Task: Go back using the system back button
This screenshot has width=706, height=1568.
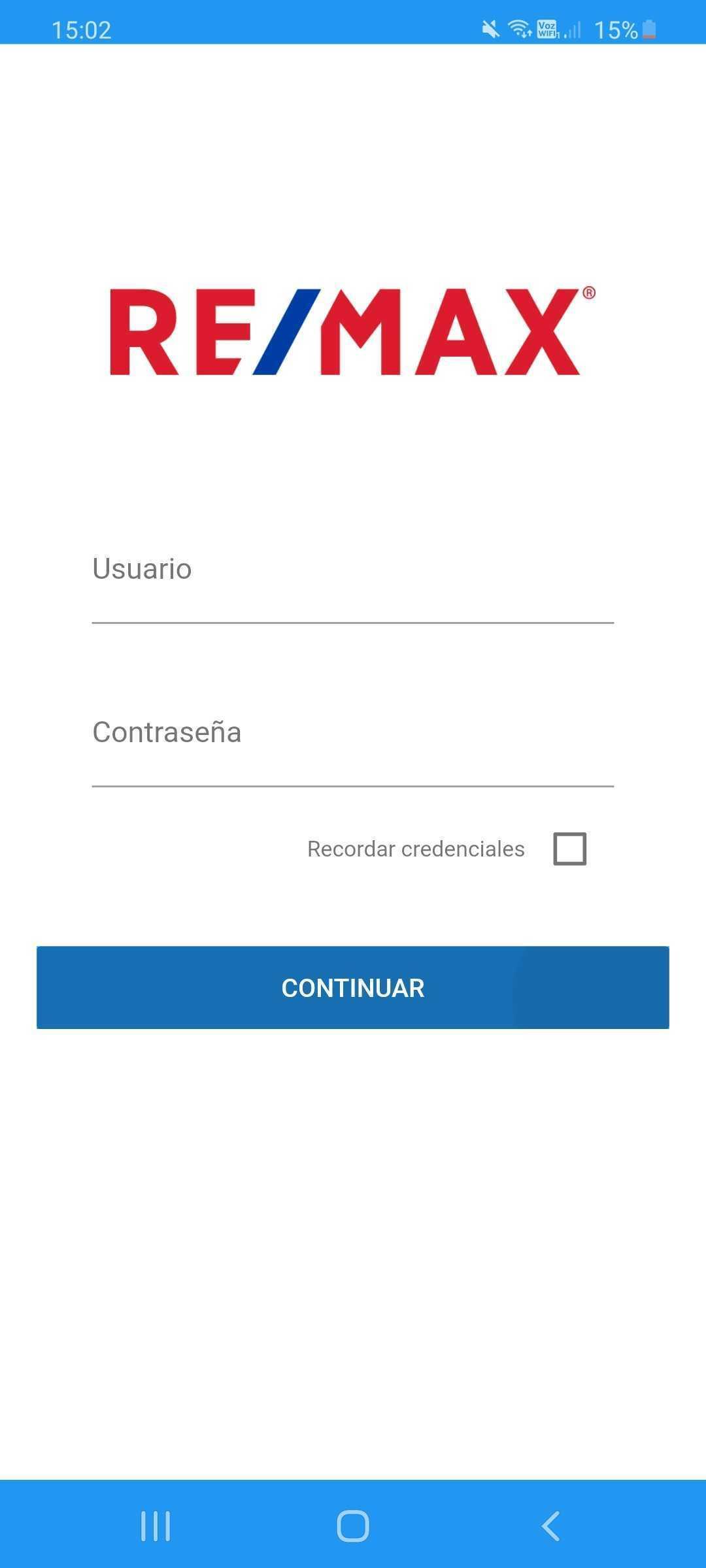Action: point(550,1526)
